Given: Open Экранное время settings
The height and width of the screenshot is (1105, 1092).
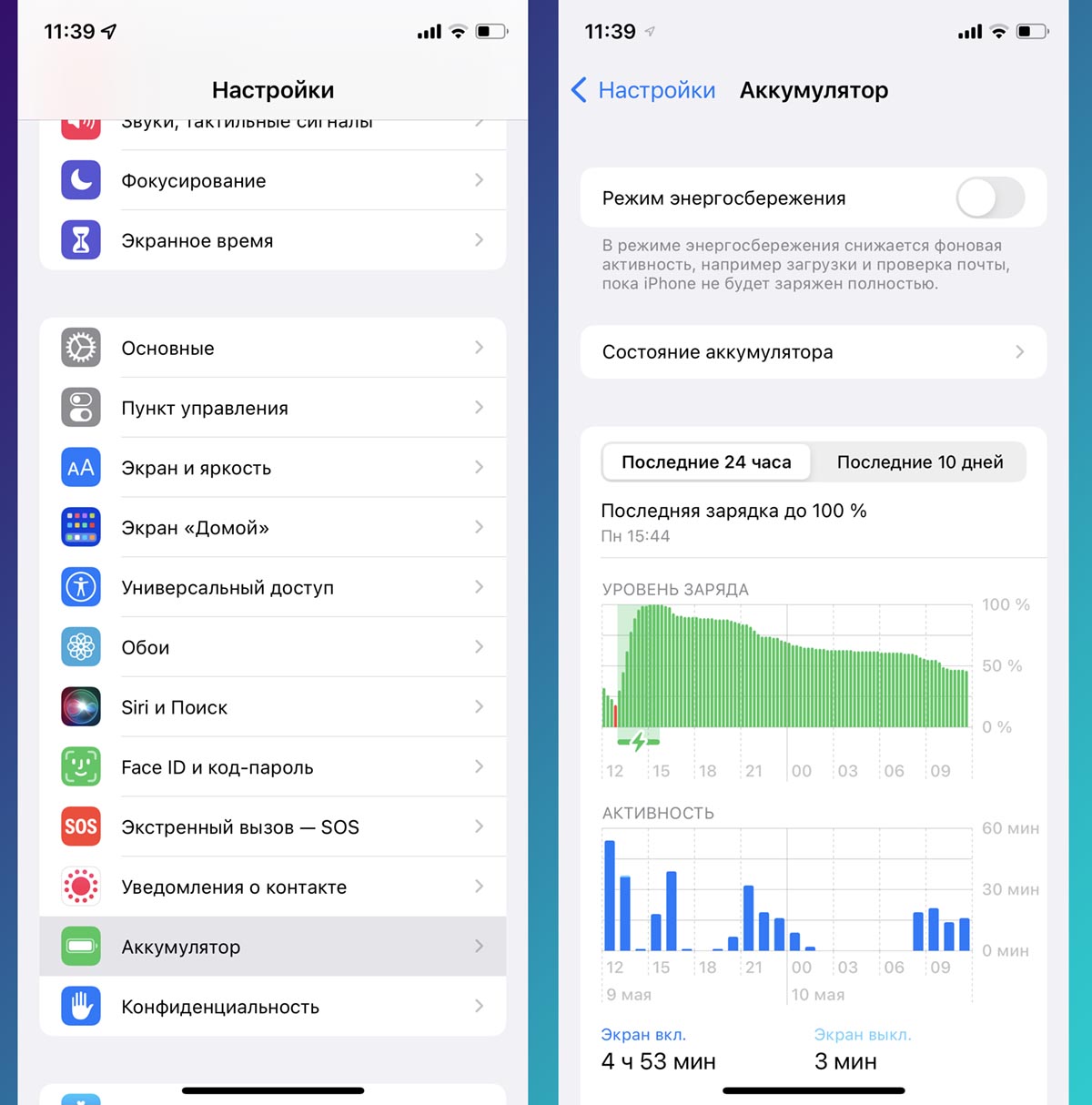Looking at the screenshot, I should [x=273, y=240].
